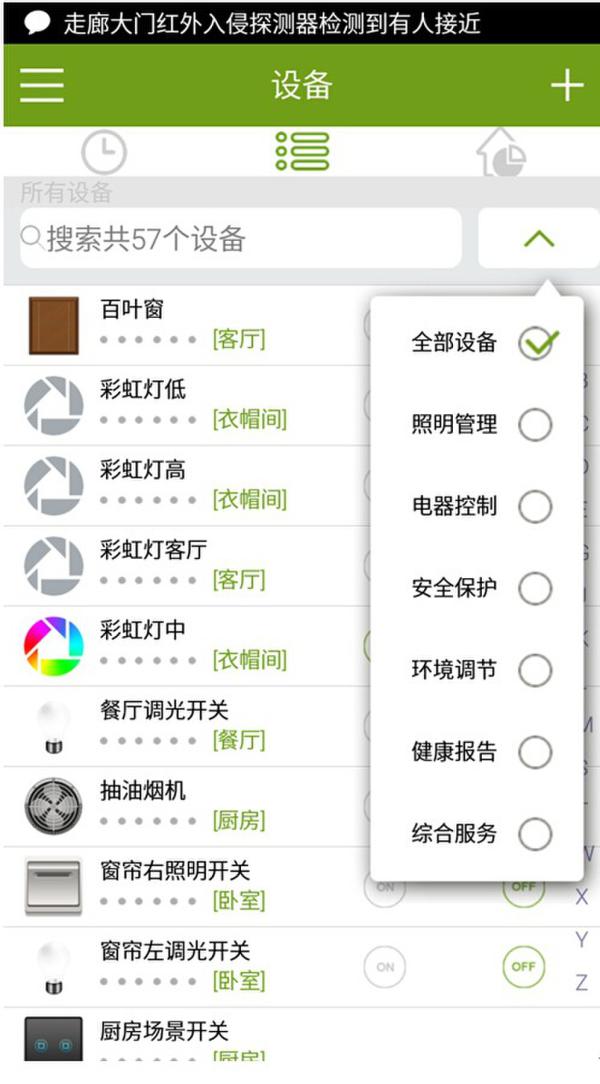Pick 综合服务 category
The height and width of the screenshot is (1084, 600).
(535, 833)
